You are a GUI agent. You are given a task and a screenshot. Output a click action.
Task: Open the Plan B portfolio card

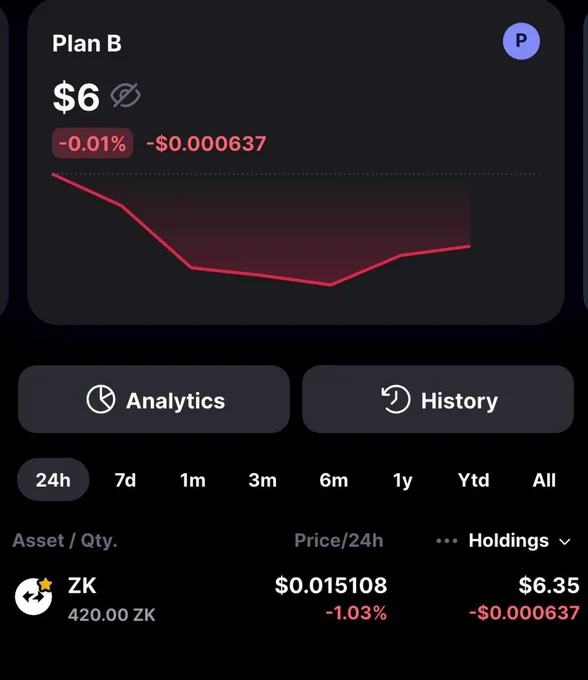[x=296, y=161]
